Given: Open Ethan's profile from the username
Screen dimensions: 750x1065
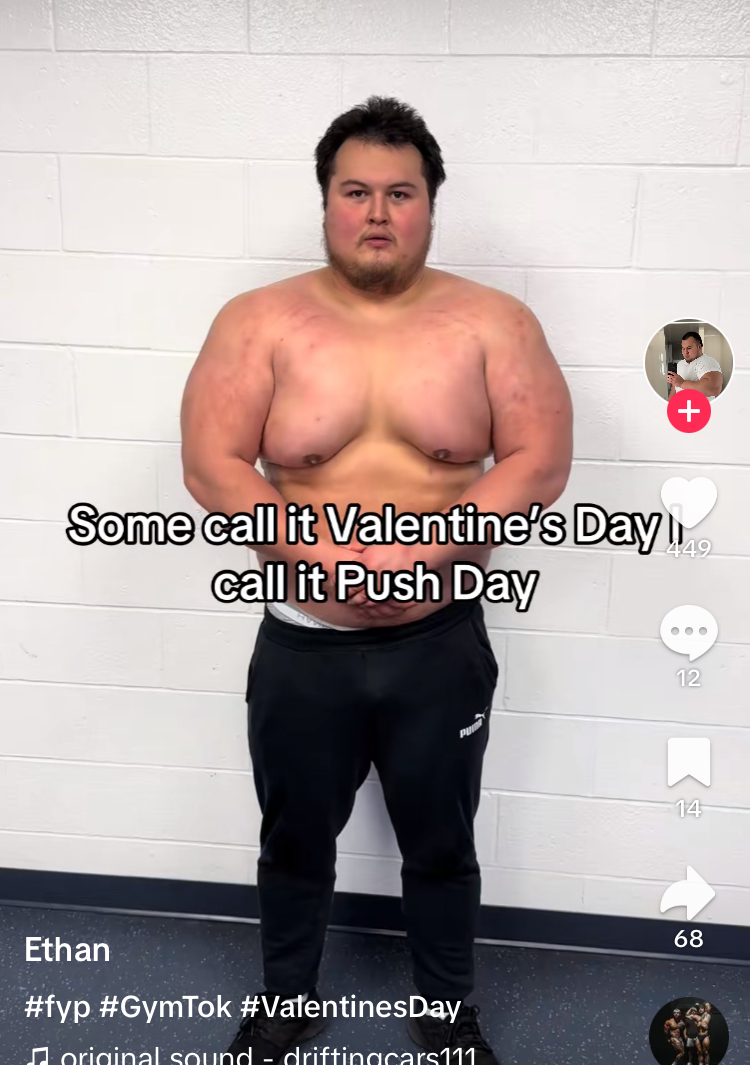Looking at the screenshot, I should (x=67, y=950).
